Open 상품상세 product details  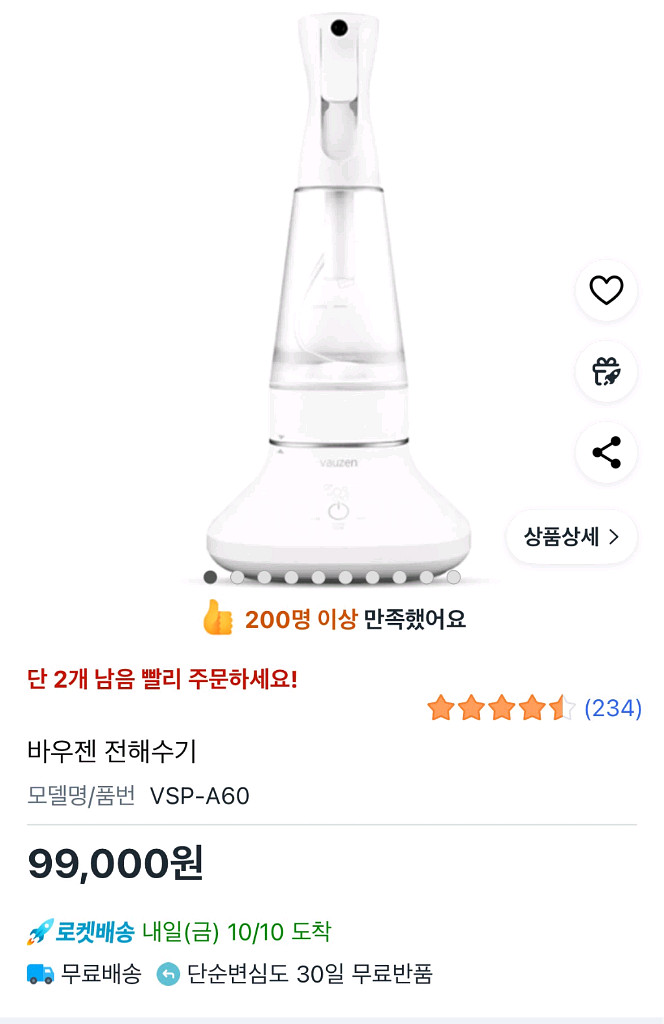click(x=572, y=537)
